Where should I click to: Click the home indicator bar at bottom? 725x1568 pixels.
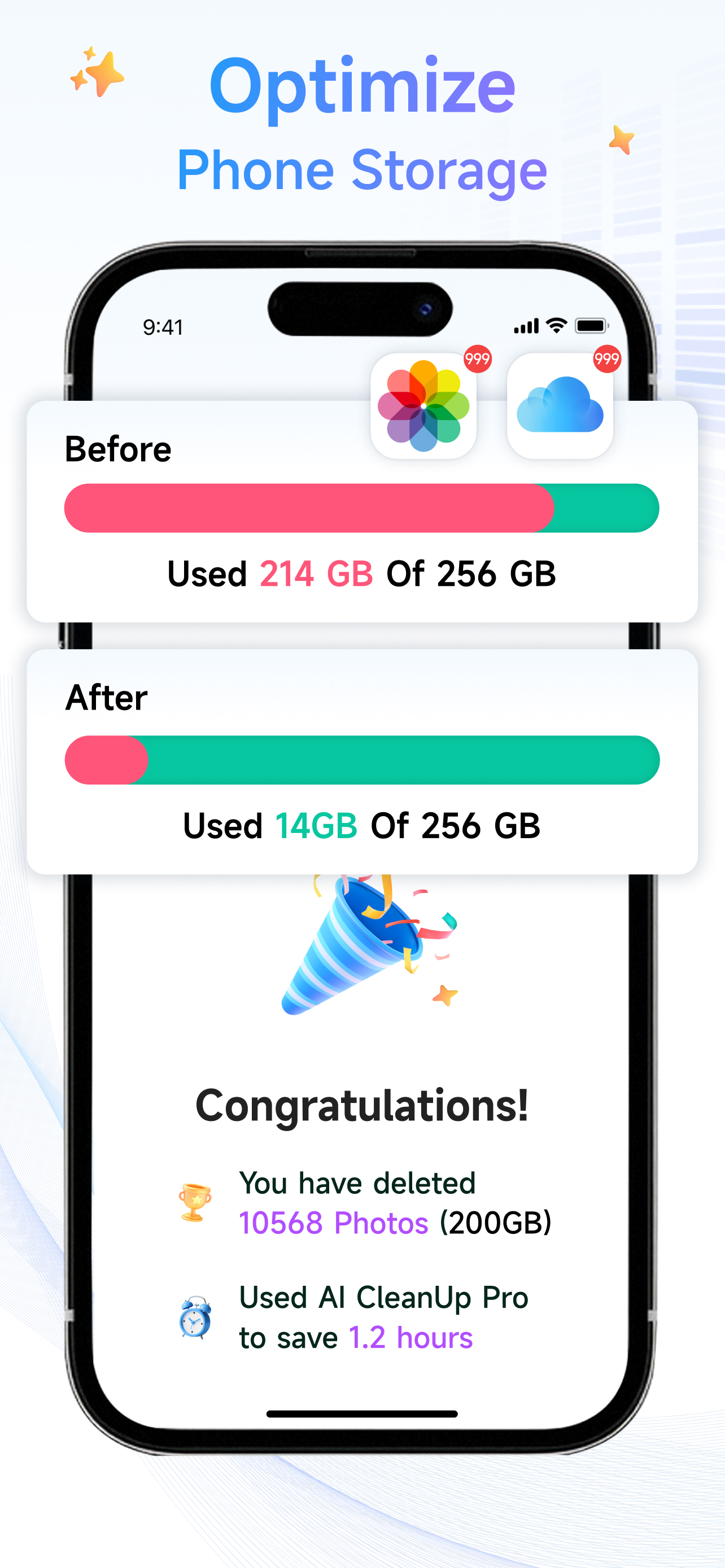[x=362, y=1412]
